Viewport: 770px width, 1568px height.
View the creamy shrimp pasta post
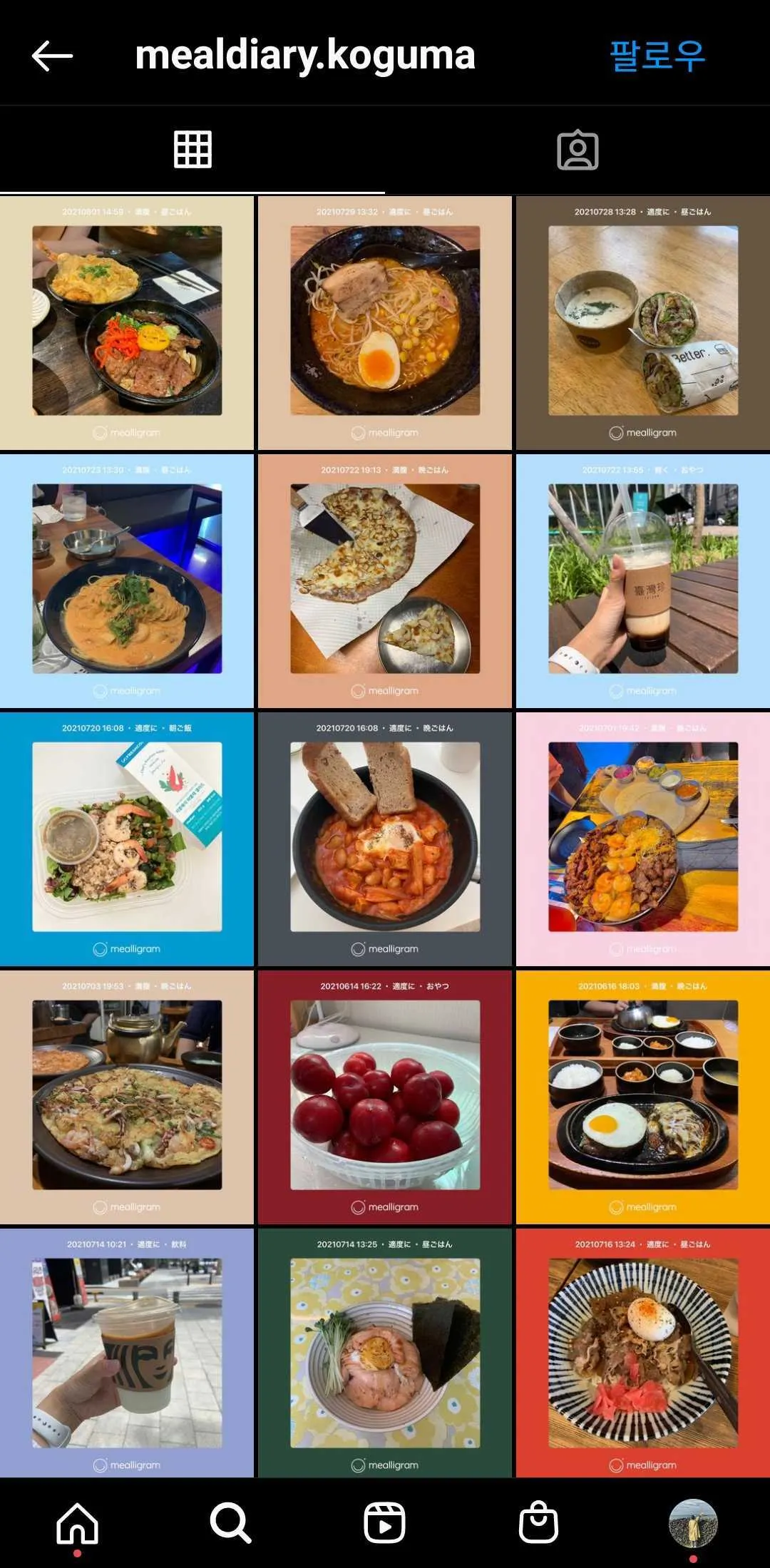click(x=127, y=580)
